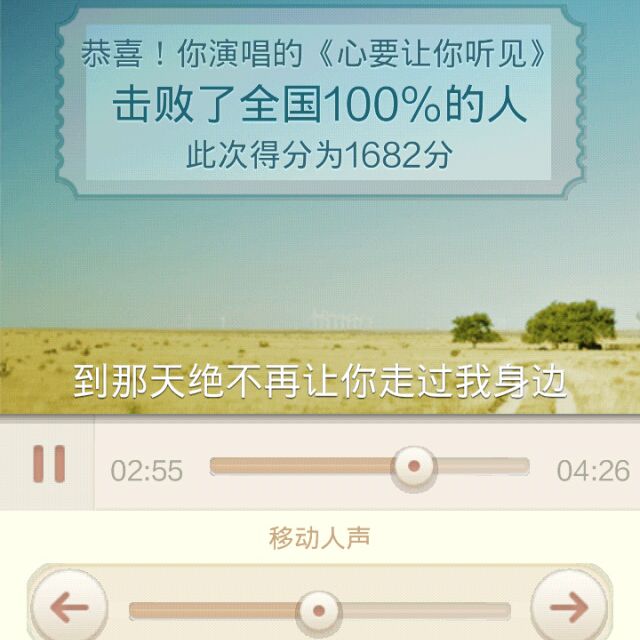Shift the vocal later with right arrow
This screenshot has width=640, height=640.
(x=569, y=606)
